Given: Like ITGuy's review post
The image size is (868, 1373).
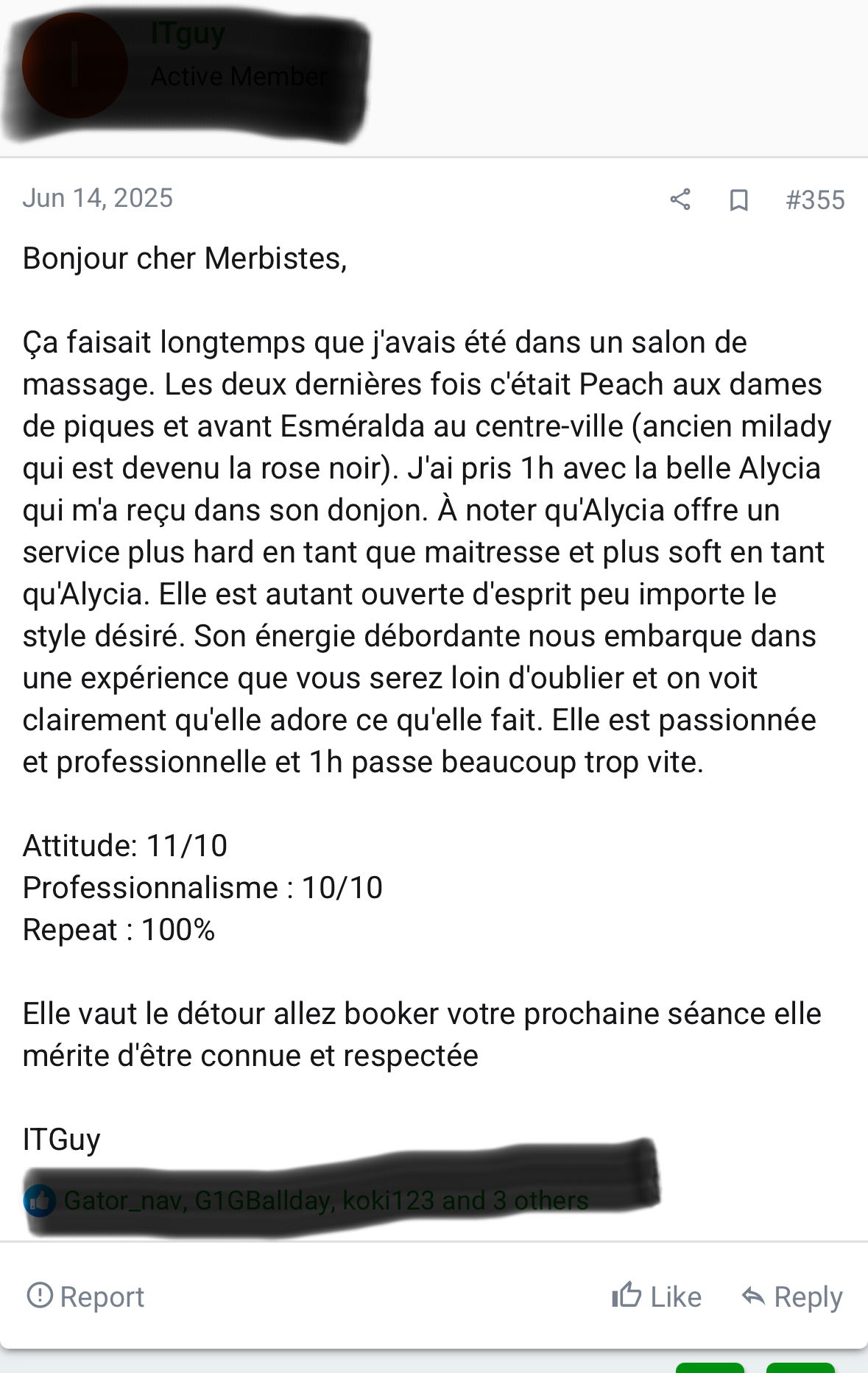Looking at the screenshot, I should 656,1296.
